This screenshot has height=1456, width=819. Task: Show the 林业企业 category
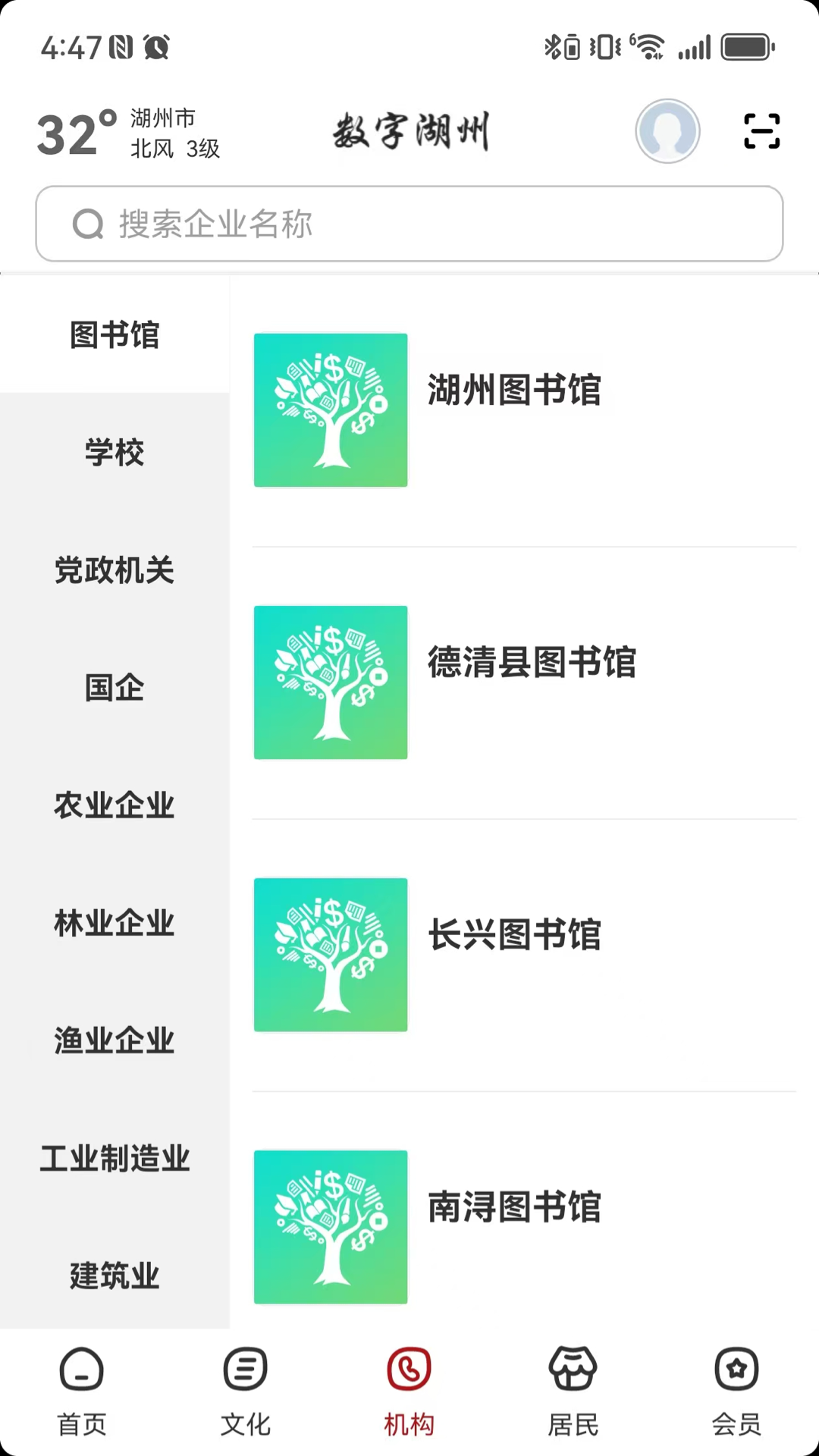(115, 923)
